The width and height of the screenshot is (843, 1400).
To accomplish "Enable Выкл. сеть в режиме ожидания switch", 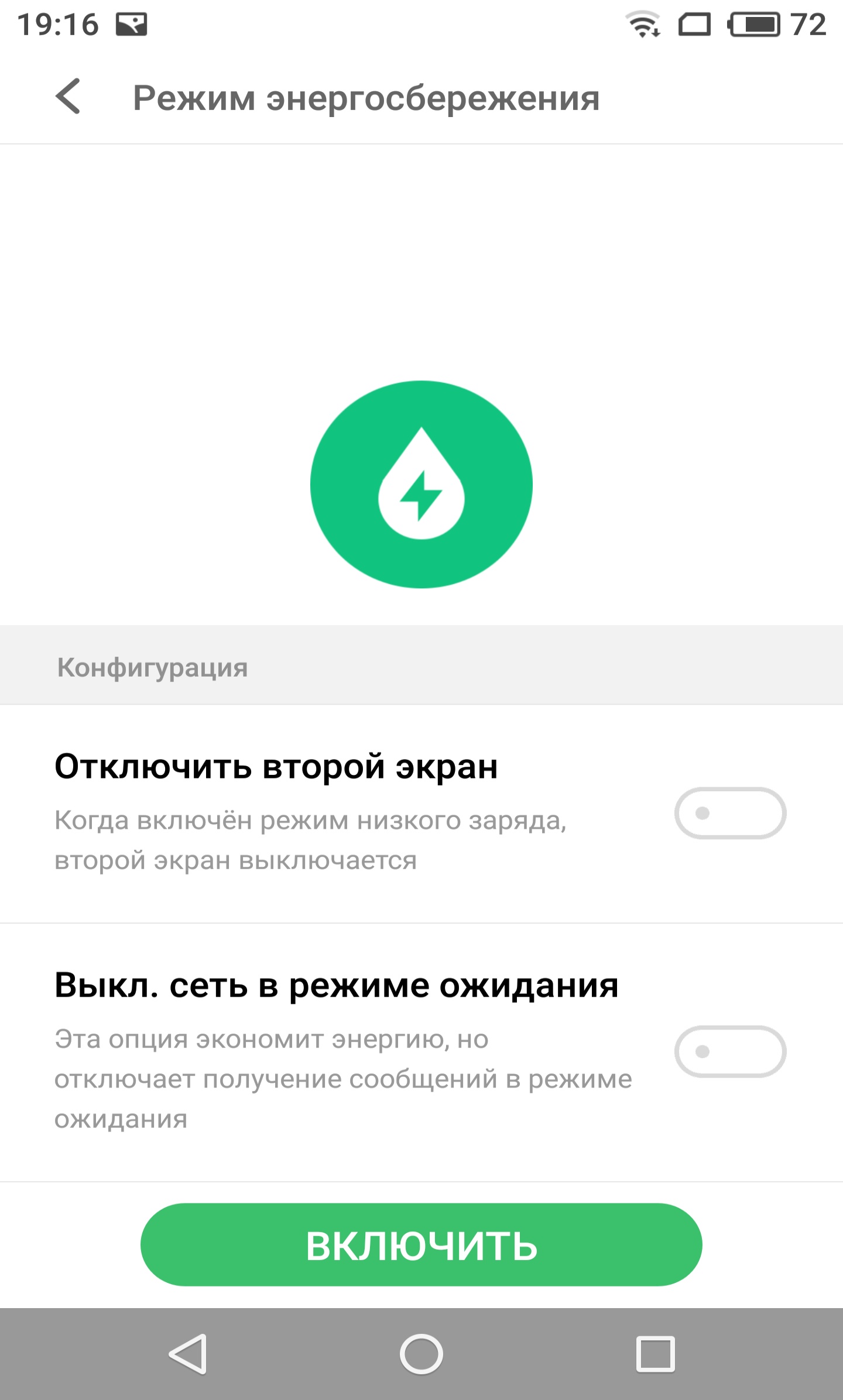I will coord(730,1051).
